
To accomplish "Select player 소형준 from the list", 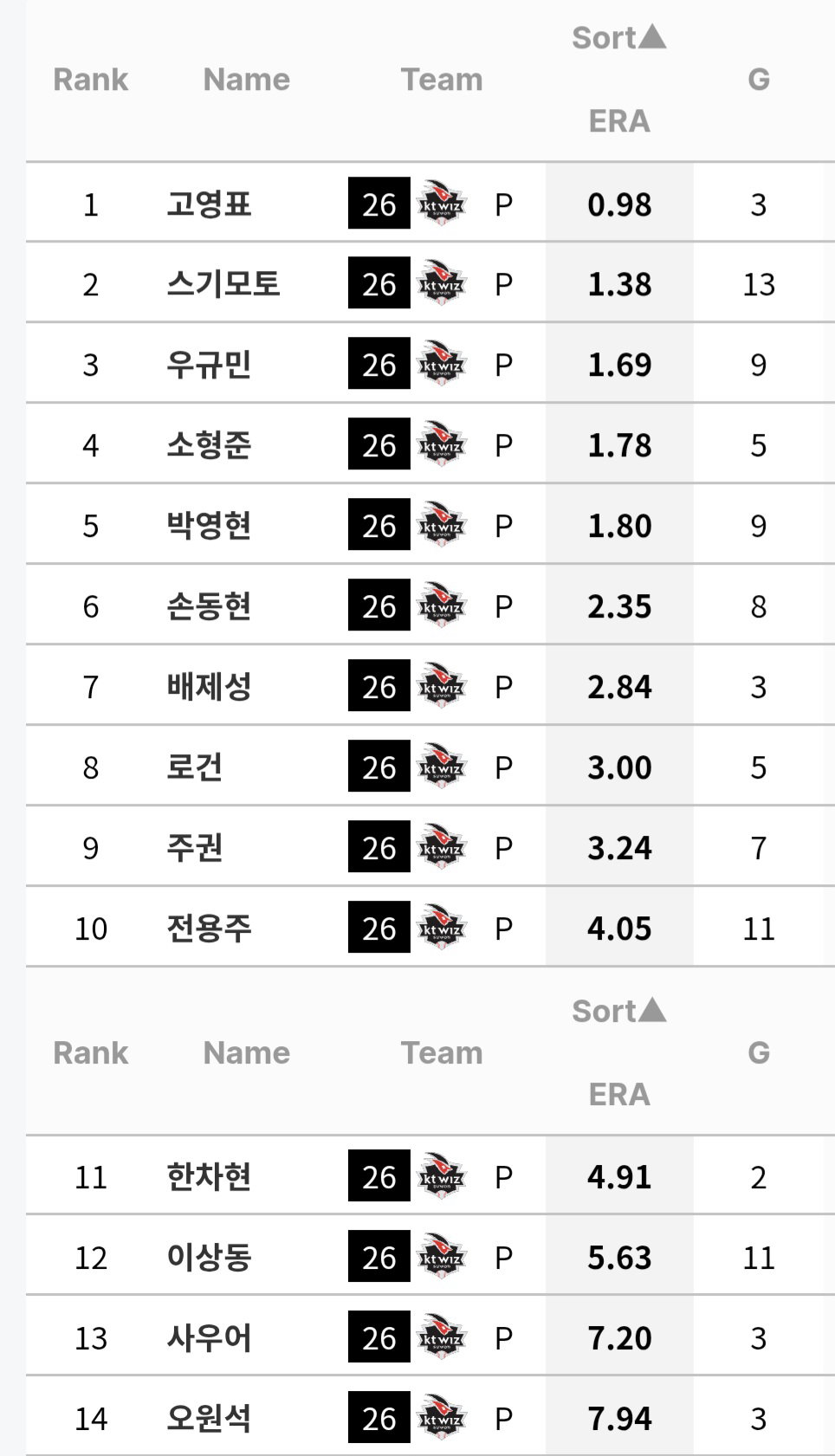I will coord(209,445).
